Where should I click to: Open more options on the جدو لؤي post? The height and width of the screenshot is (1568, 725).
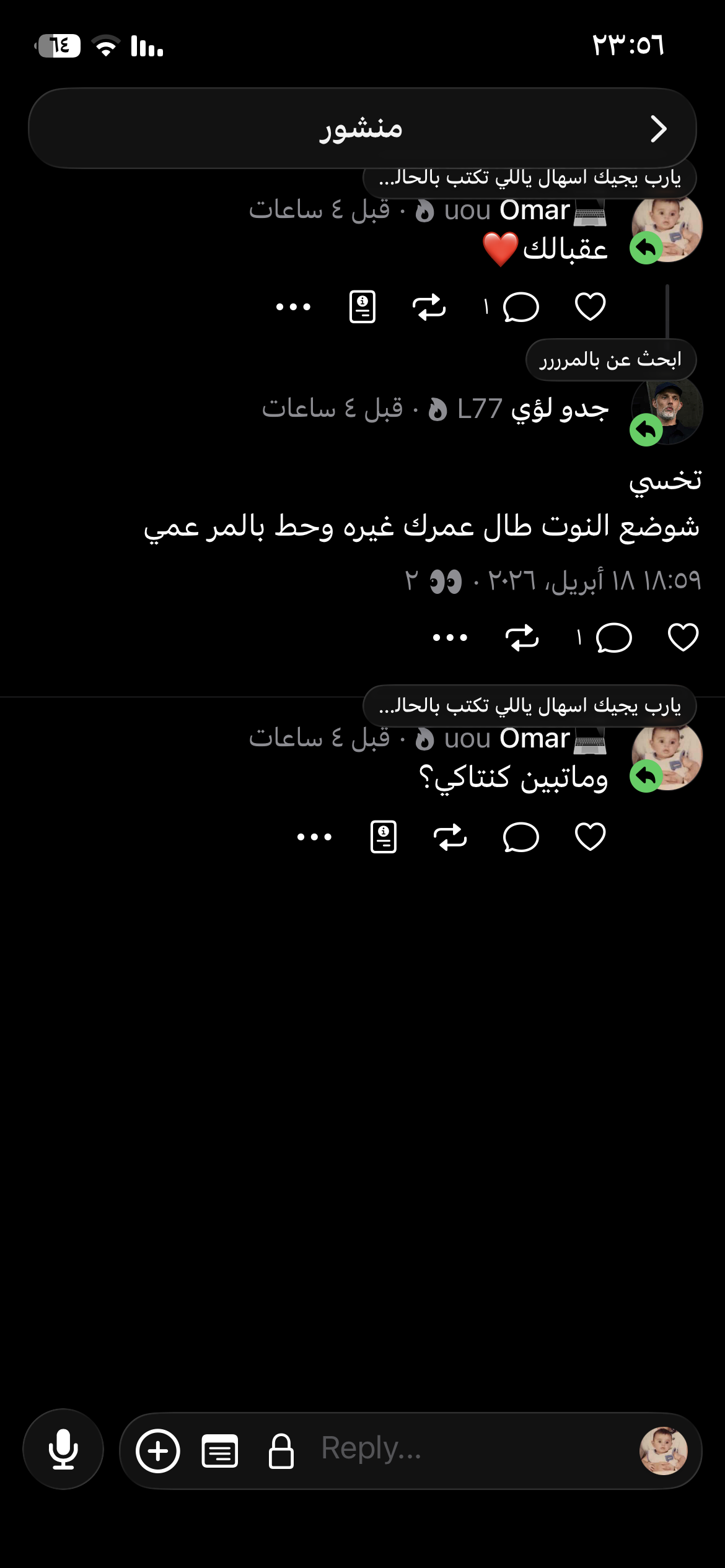450,638
